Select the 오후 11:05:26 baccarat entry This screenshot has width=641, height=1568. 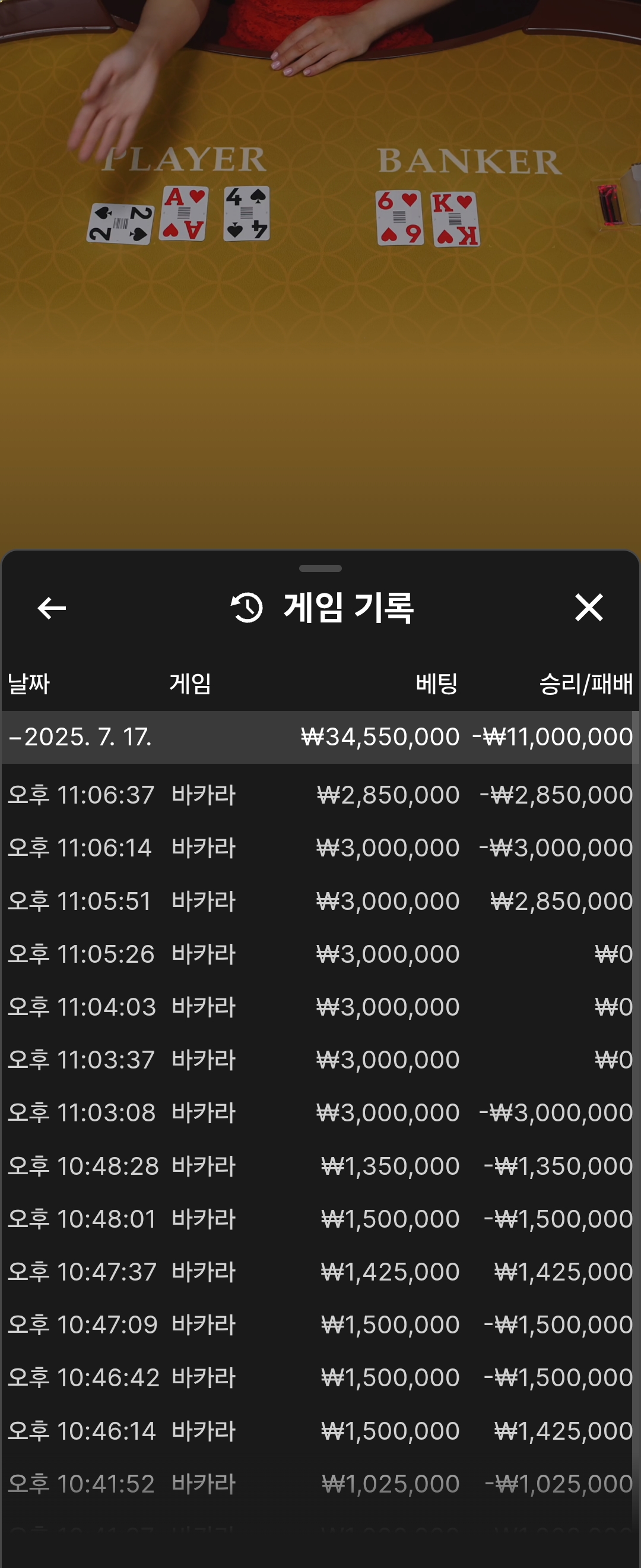click(320, 954)
